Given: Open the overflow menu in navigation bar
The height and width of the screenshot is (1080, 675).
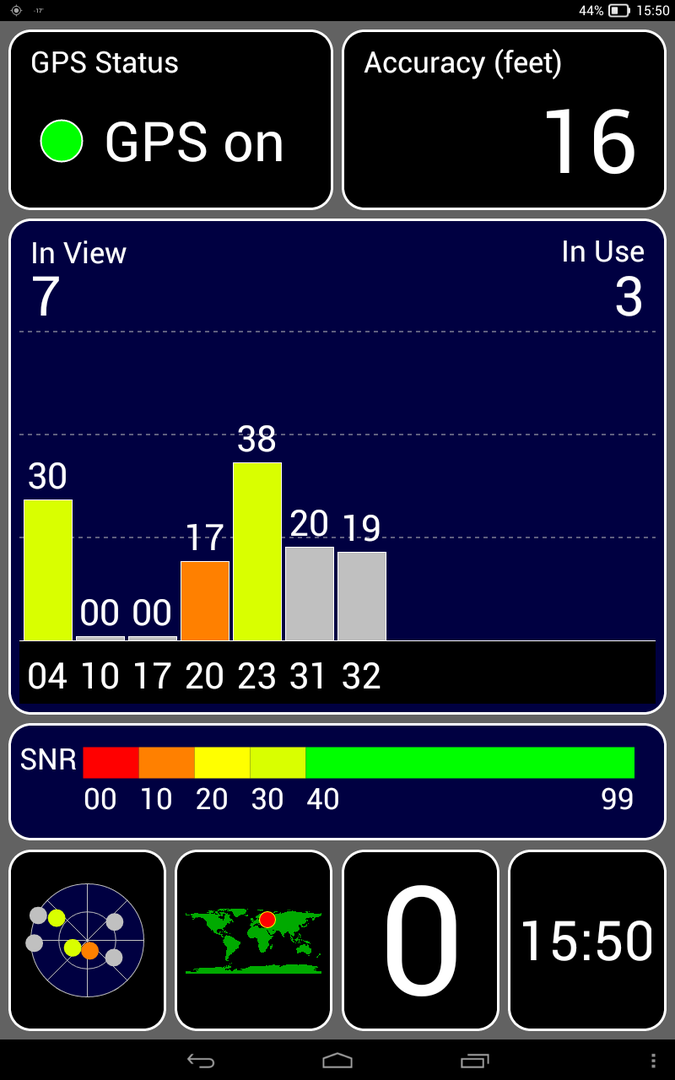Looking at the screenshot, I should pyautogui.click(x=653, y=1060).
